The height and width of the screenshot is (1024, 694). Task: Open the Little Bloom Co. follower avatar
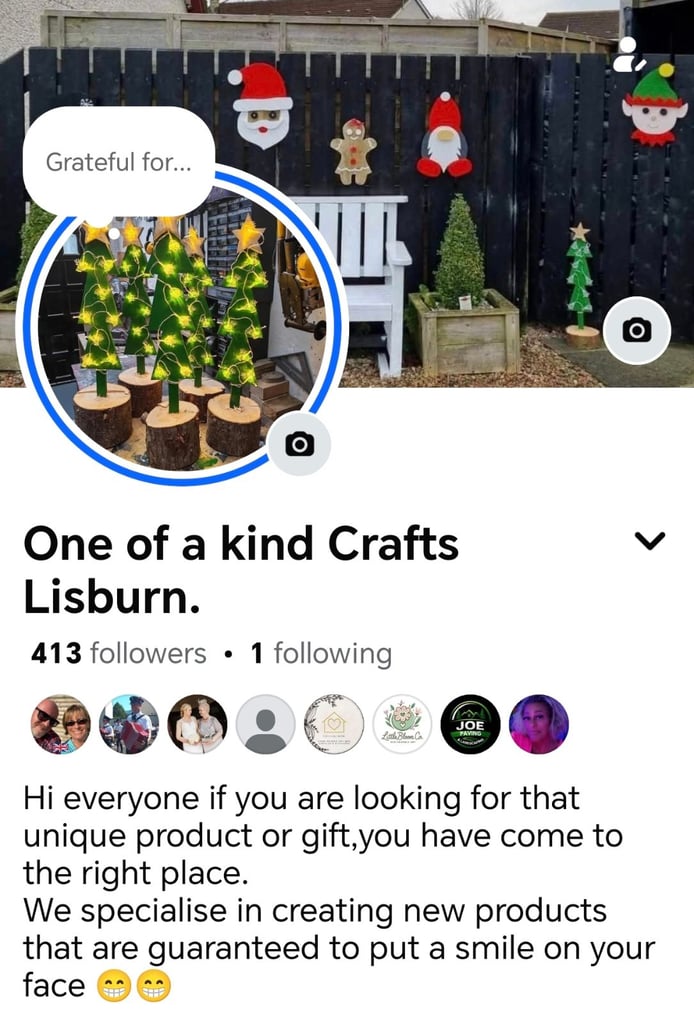[x=402, y=724]
